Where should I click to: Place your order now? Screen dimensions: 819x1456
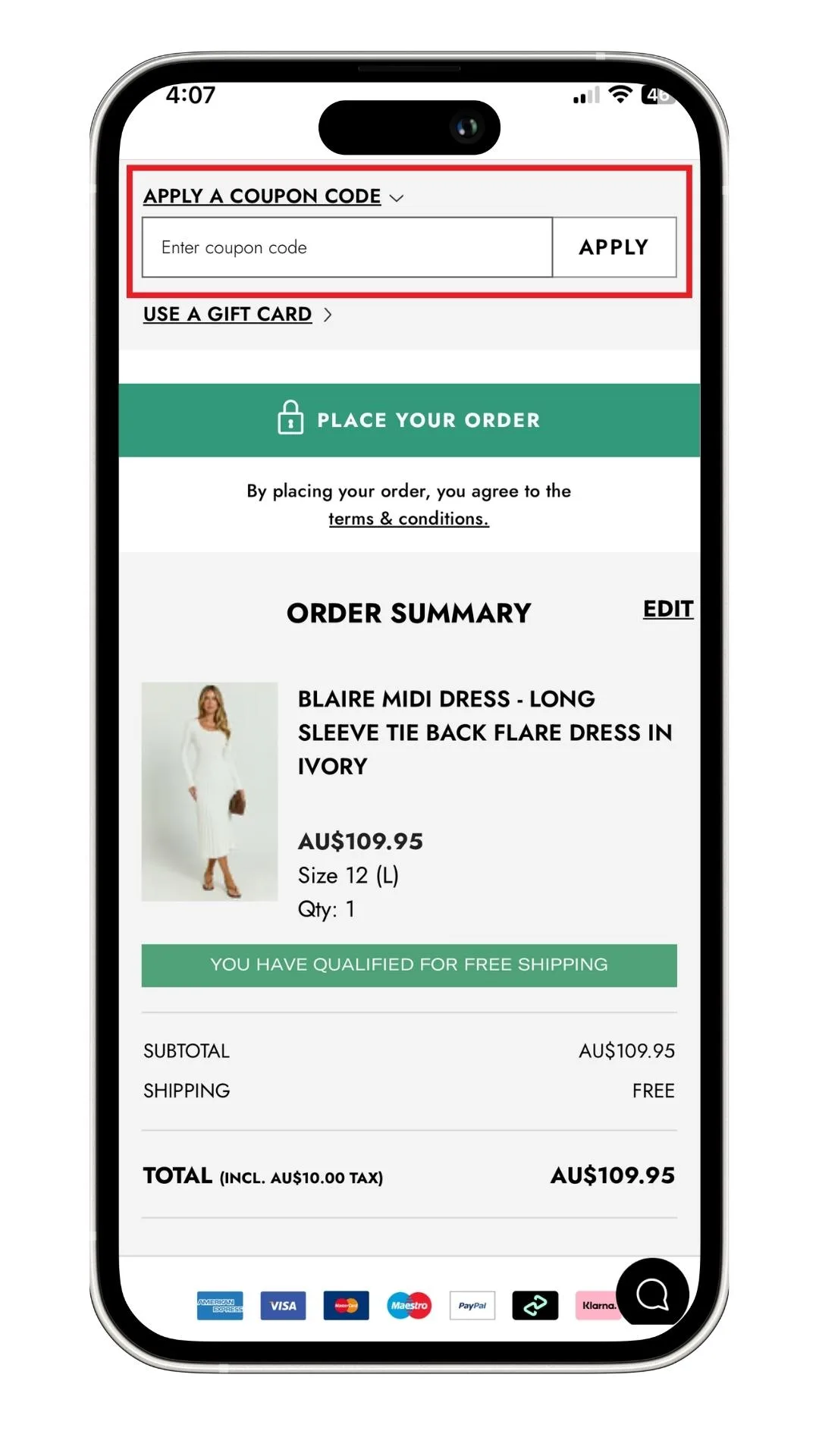pos(409,420)
